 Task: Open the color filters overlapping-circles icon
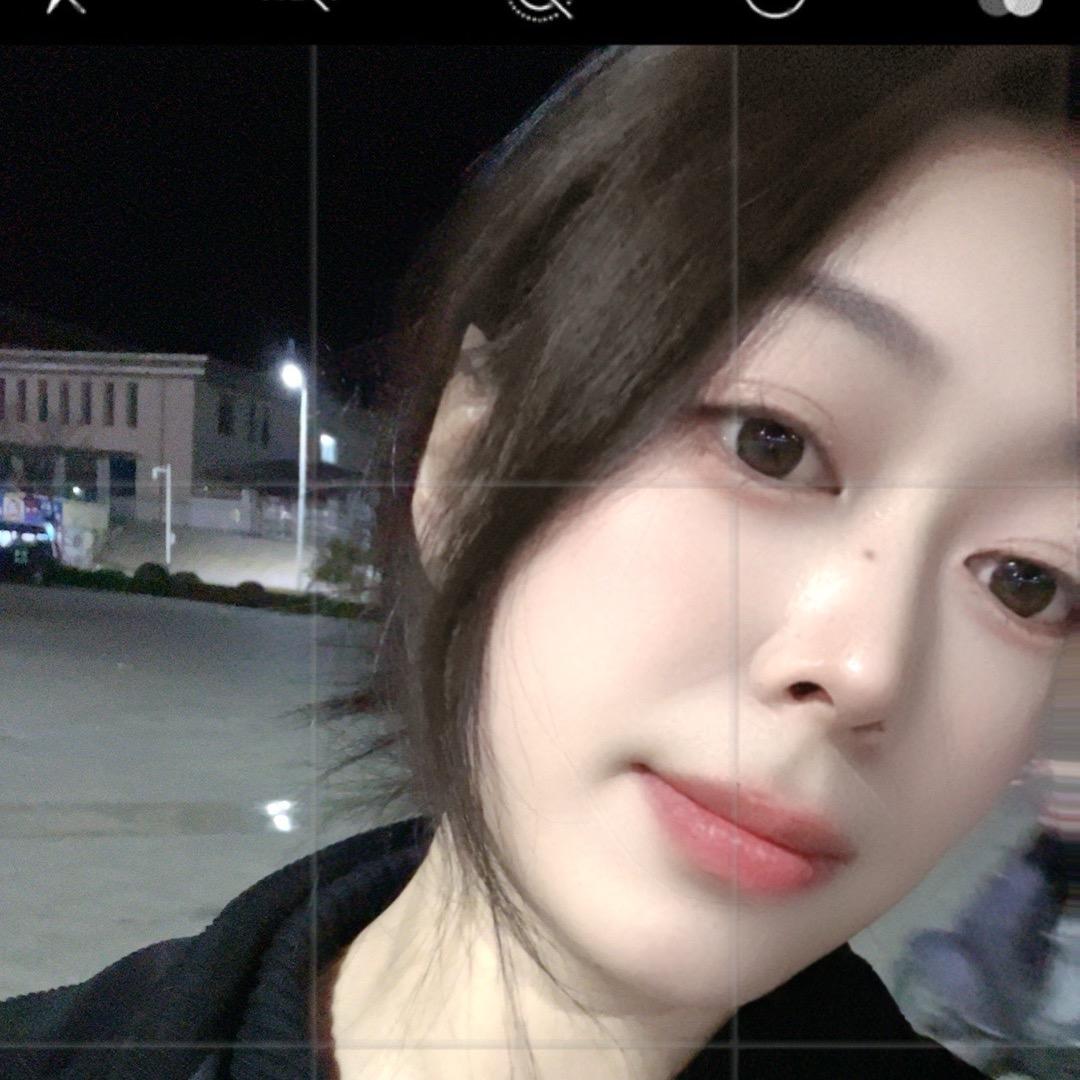pos(1010,5)
